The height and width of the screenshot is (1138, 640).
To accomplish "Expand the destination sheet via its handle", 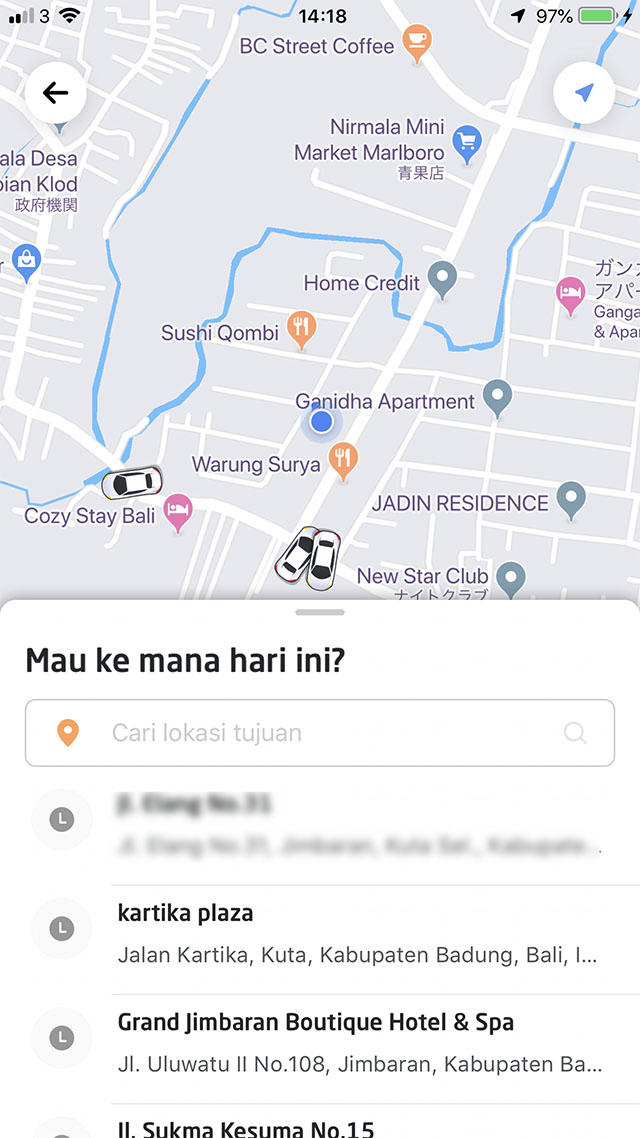I will tap(320, 612).
